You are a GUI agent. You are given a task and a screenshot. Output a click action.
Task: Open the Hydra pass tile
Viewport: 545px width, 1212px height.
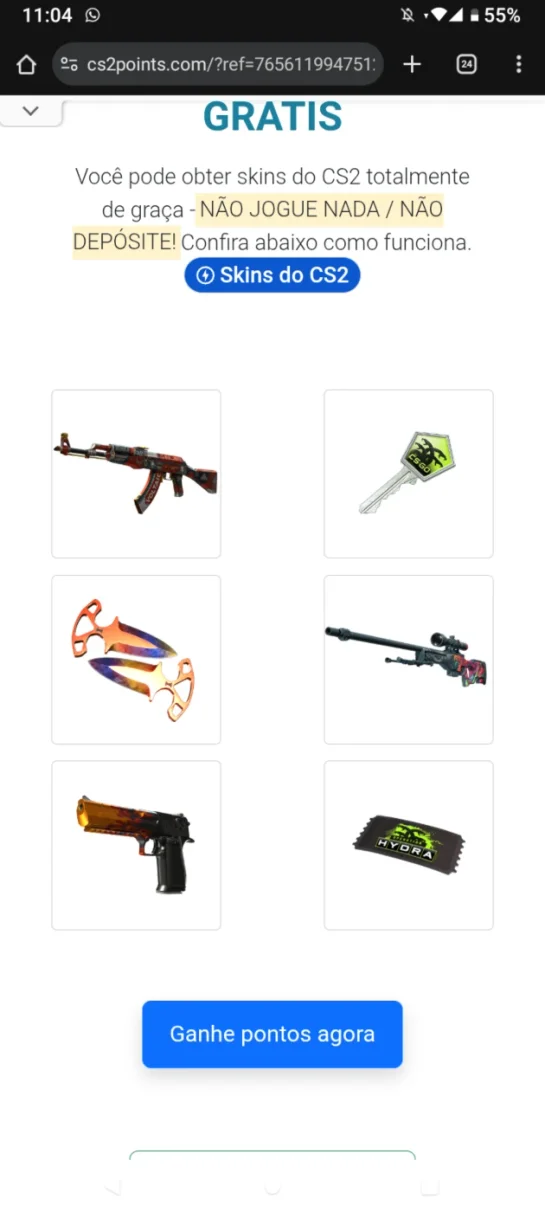408,845
